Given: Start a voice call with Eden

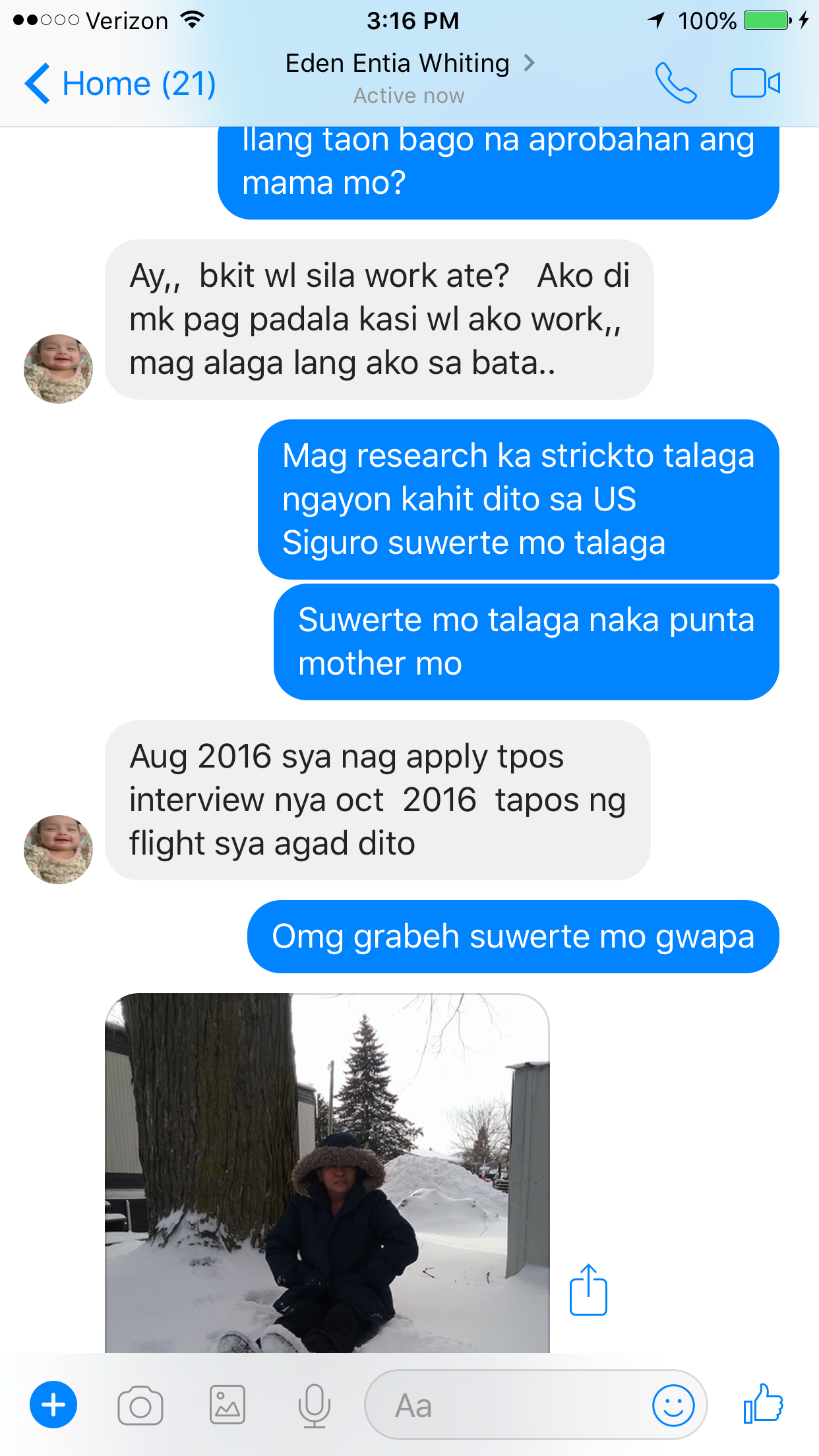Looking at the screenshot, I should click(676, 83).
